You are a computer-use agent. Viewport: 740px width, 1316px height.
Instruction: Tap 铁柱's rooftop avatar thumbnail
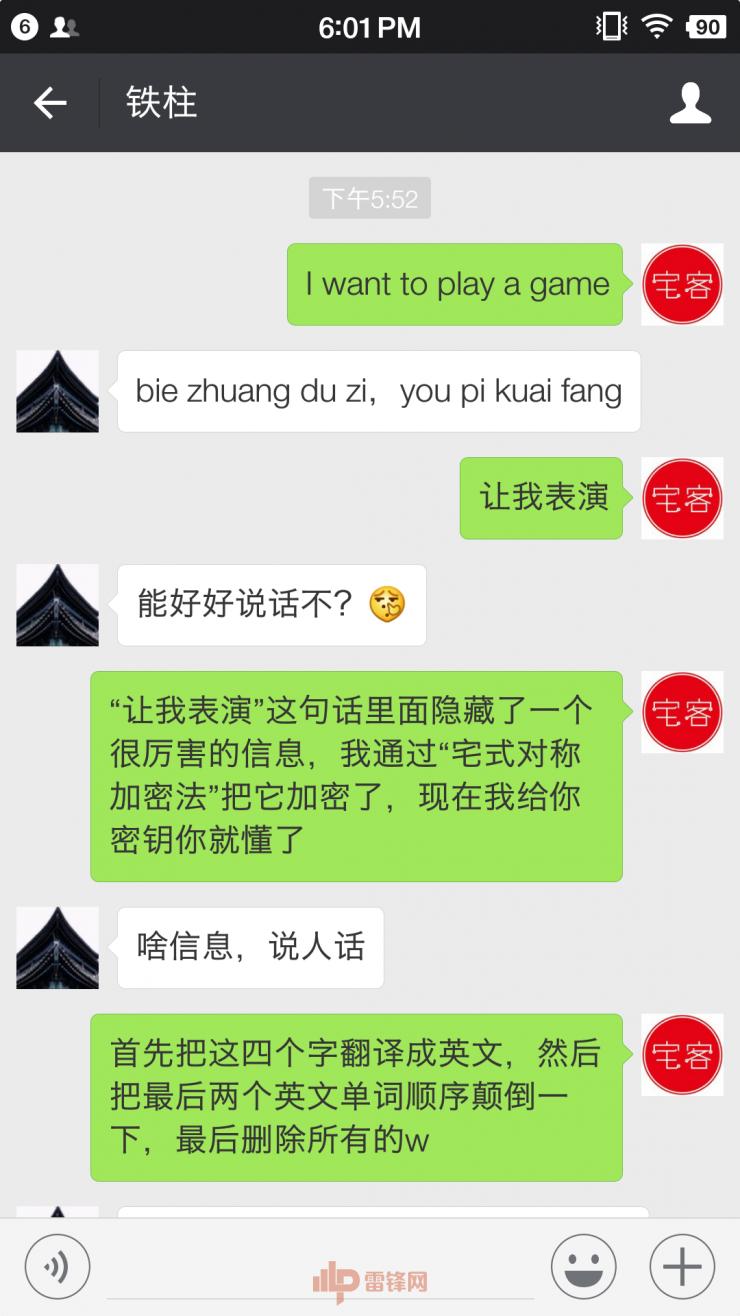(x=57, y=392)
